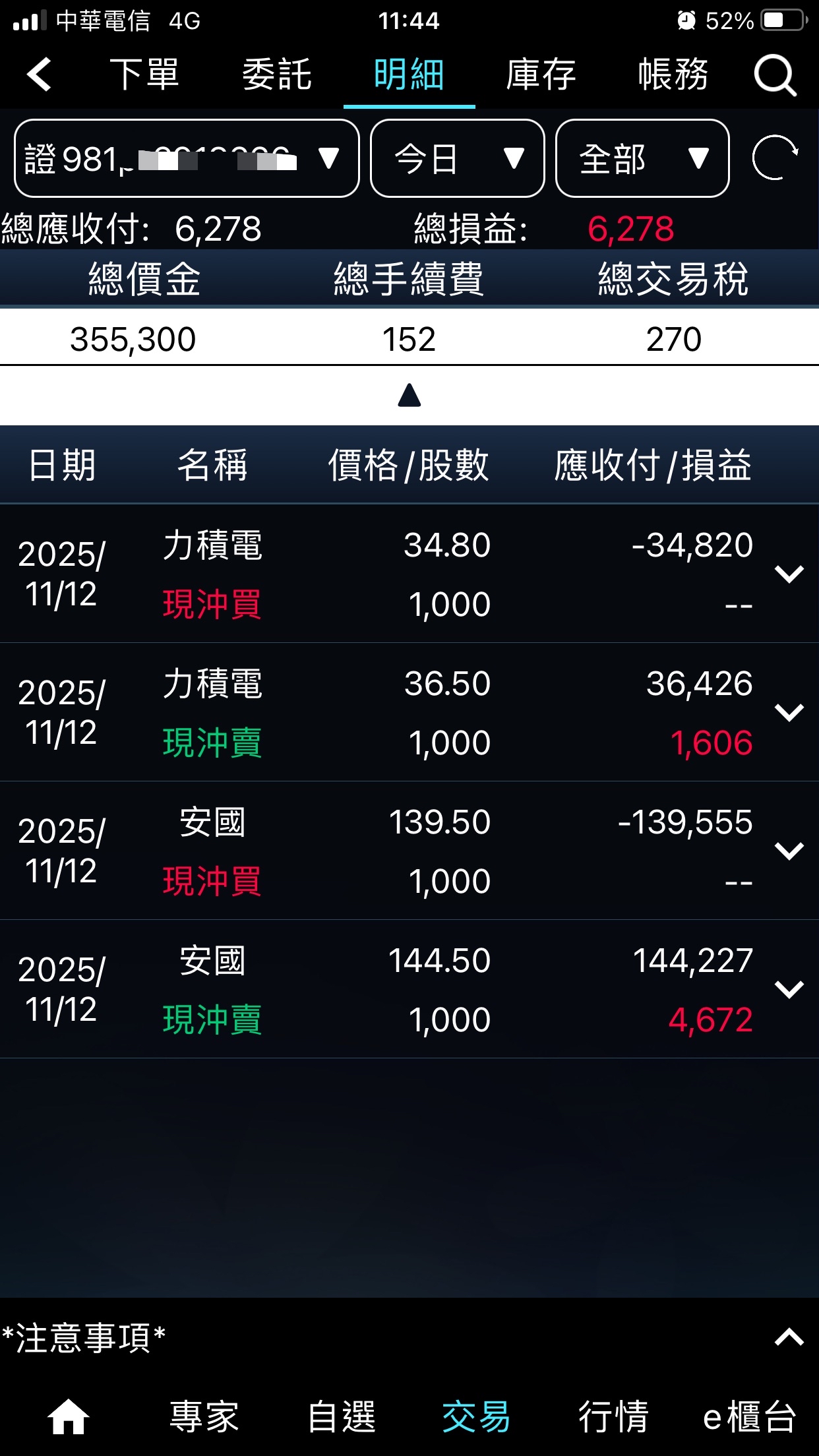Open the 行情 market quotes tab
Image resolution: width=819 pixels, height=1456 pixels.
[613, 1416]
